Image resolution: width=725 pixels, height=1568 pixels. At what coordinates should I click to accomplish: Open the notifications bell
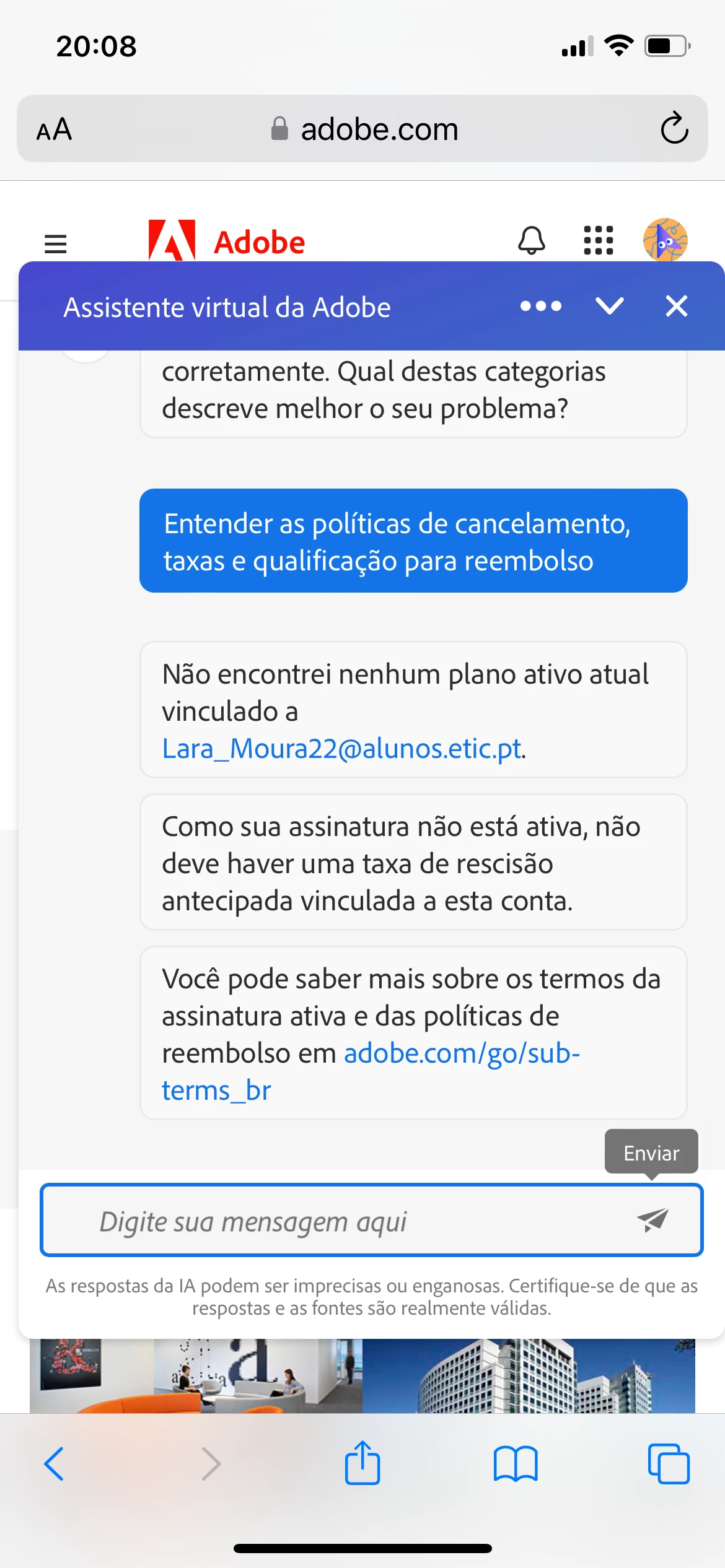tap(532, 241)
